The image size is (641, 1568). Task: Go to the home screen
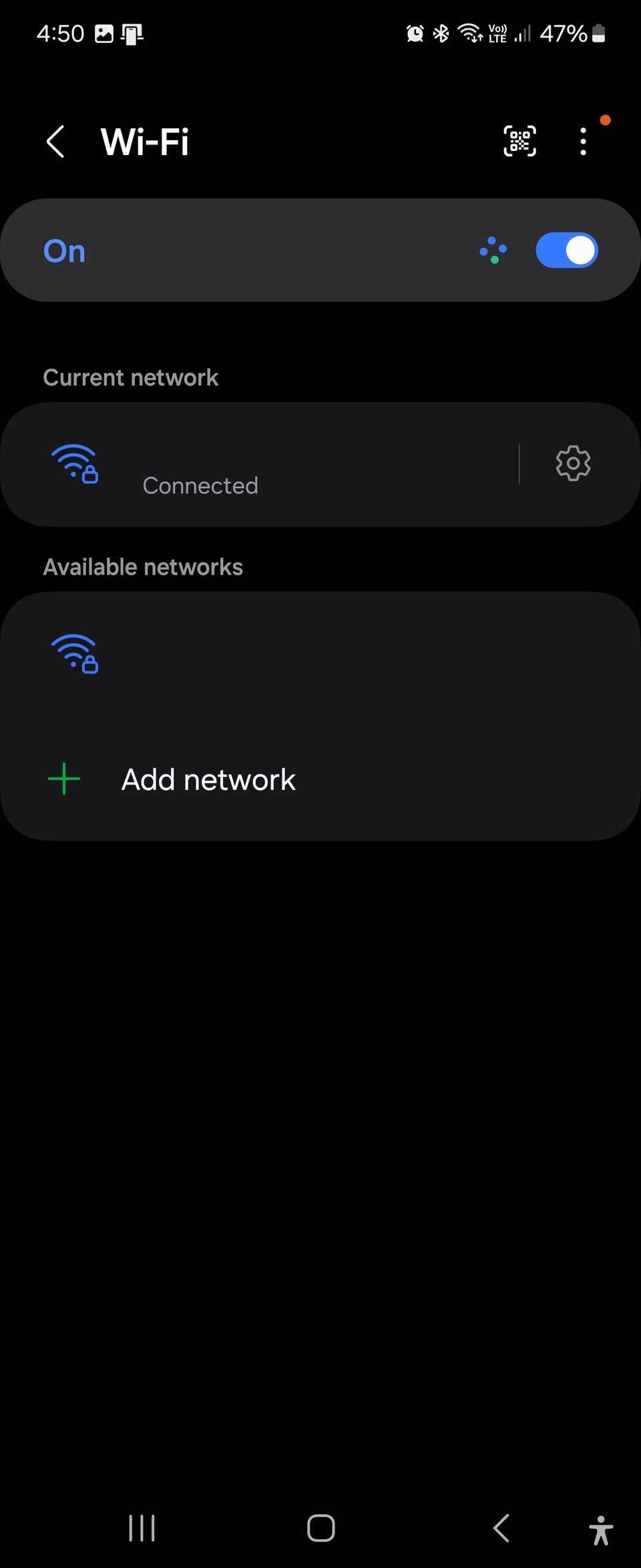[320, 1528]
